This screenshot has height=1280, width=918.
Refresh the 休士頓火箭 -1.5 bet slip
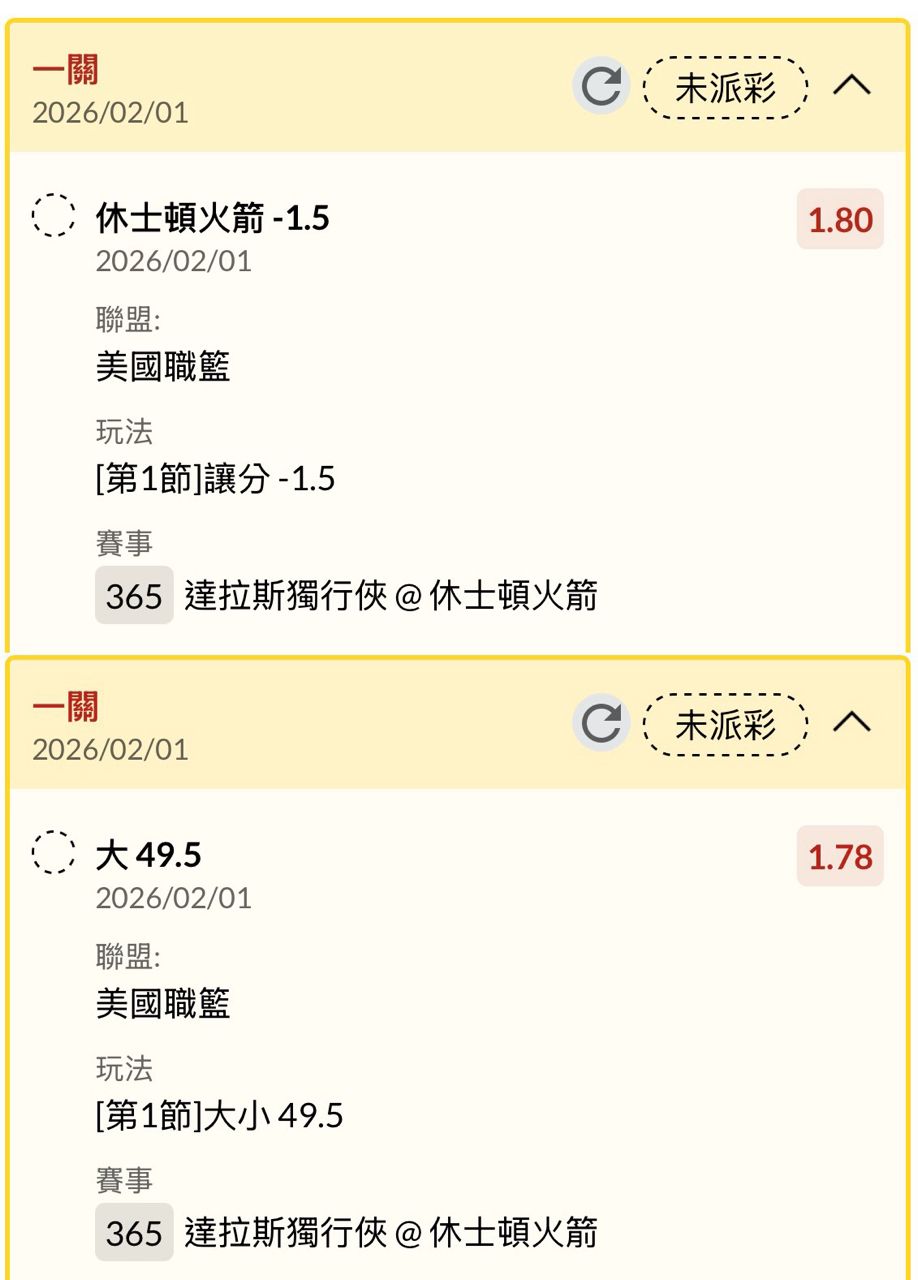(601, 87)
